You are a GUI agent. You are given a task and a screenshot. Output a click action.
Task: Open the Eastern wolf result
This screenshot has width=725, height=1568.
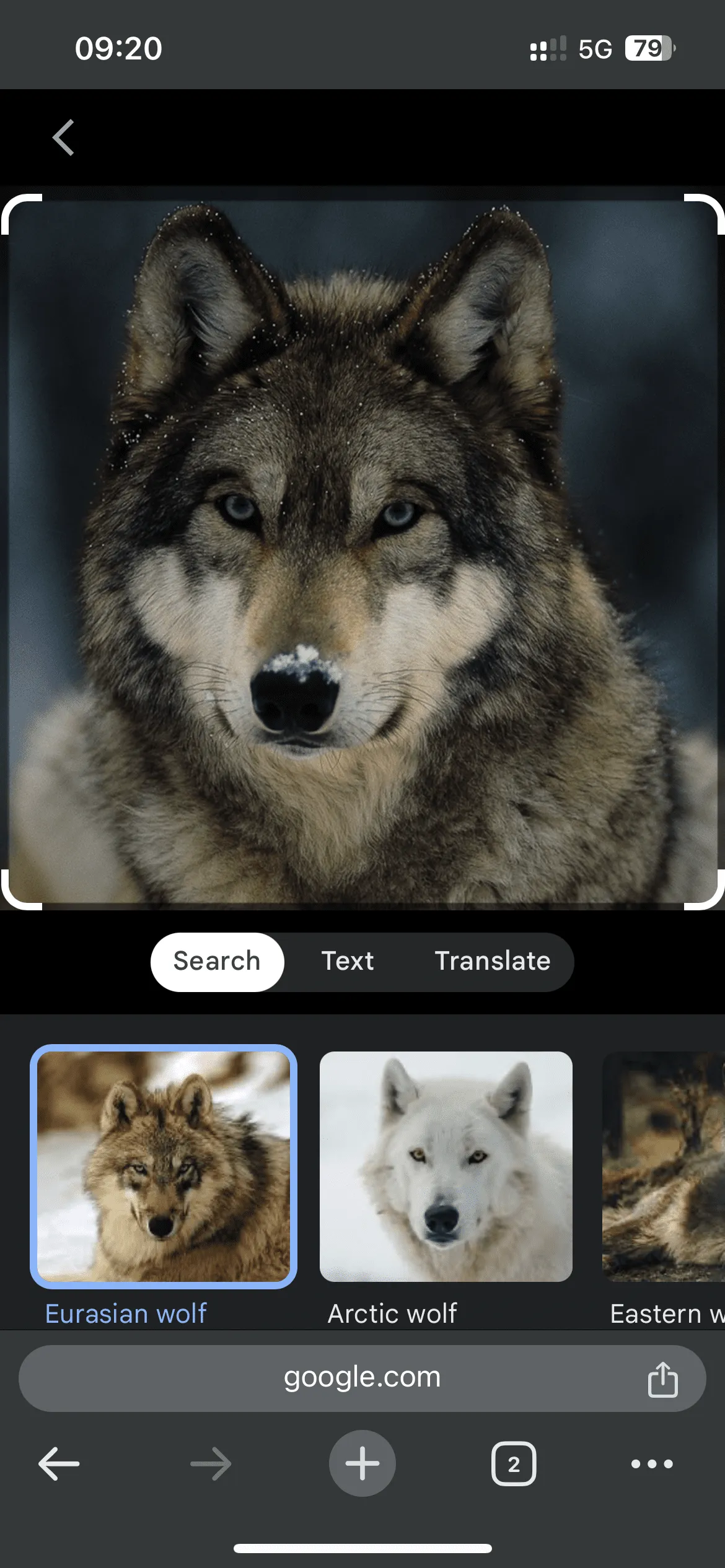[664, 1167]
